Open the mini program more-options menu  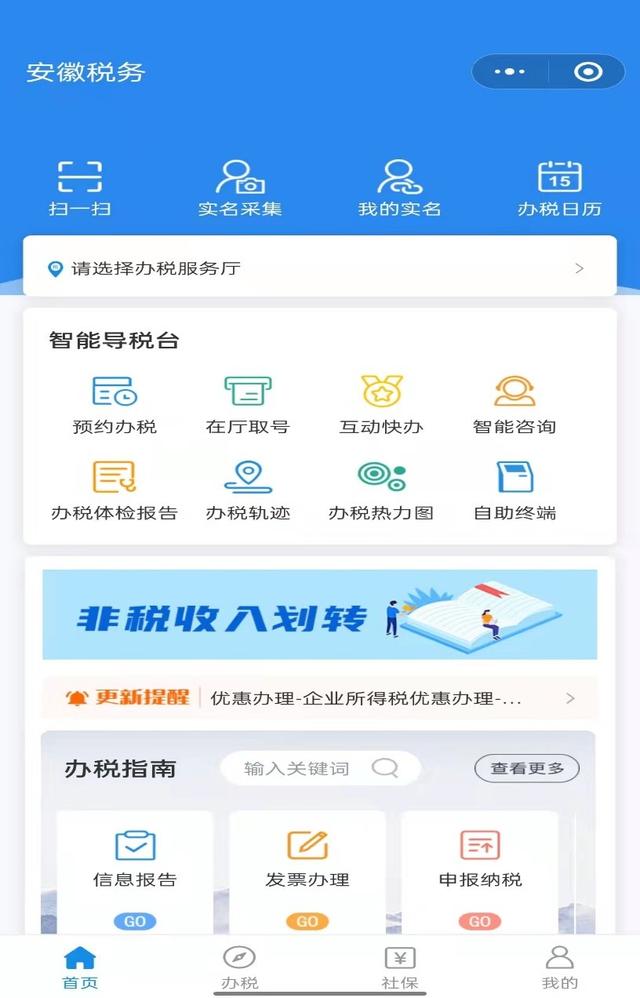tap(510, 72)
